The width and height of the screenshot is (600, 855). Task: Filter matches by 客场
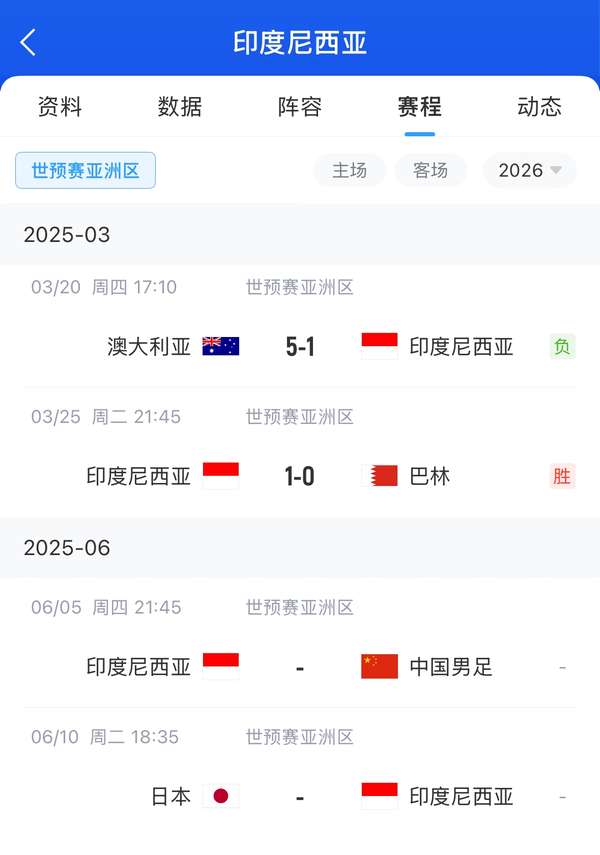pyautogui.click(x=430, y=170)
